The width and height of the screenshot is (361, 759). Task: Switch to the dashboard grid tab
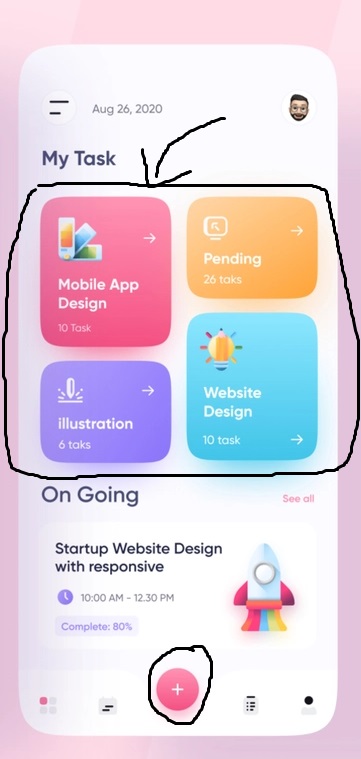[x=48, y=705]
